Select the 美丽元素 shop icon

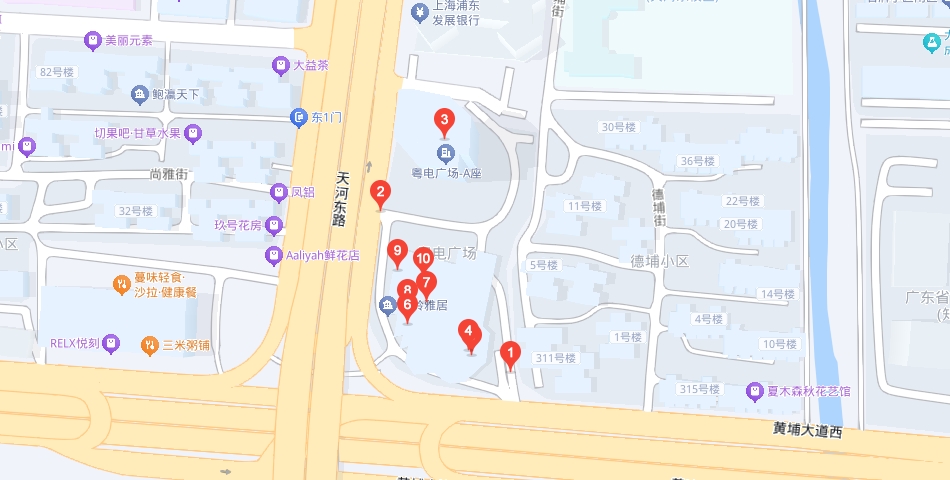(92, 41)
